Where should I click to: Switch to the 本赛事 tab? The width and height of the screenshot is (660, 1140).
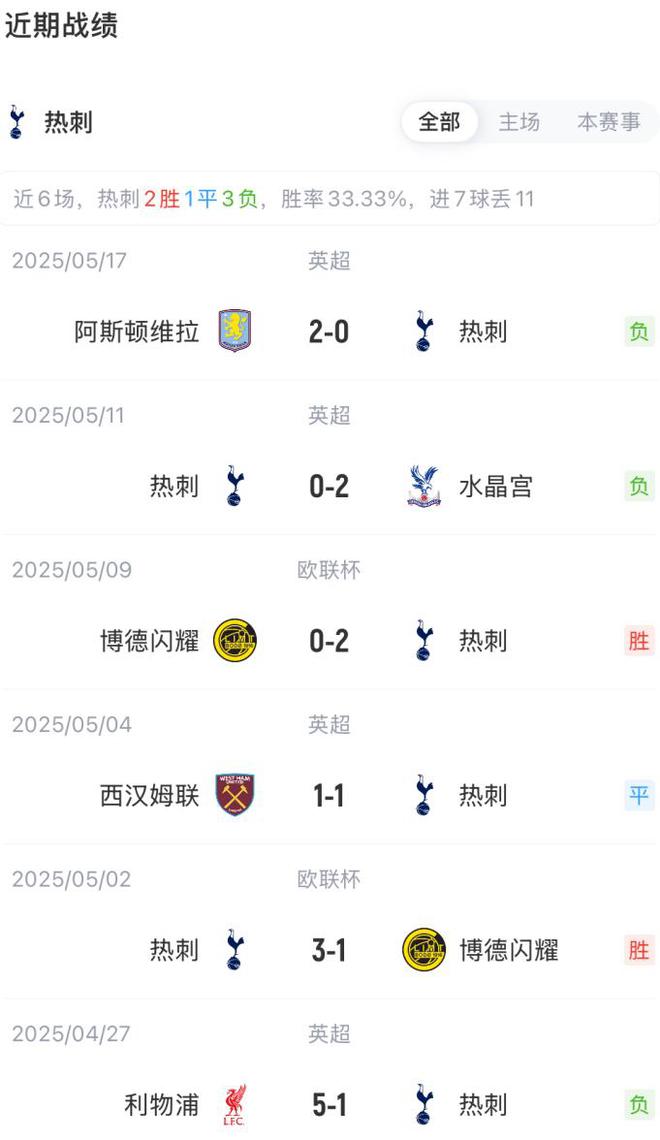click(x=608, y=122)
